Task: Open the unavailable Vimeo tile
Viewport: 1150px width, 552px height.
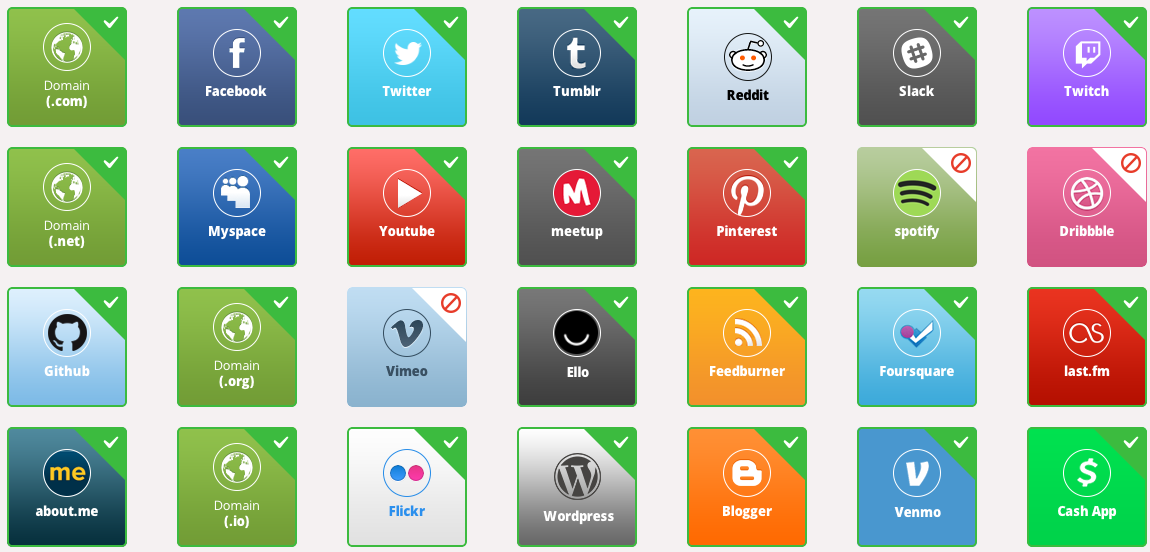Action: [x=407, y=348]
